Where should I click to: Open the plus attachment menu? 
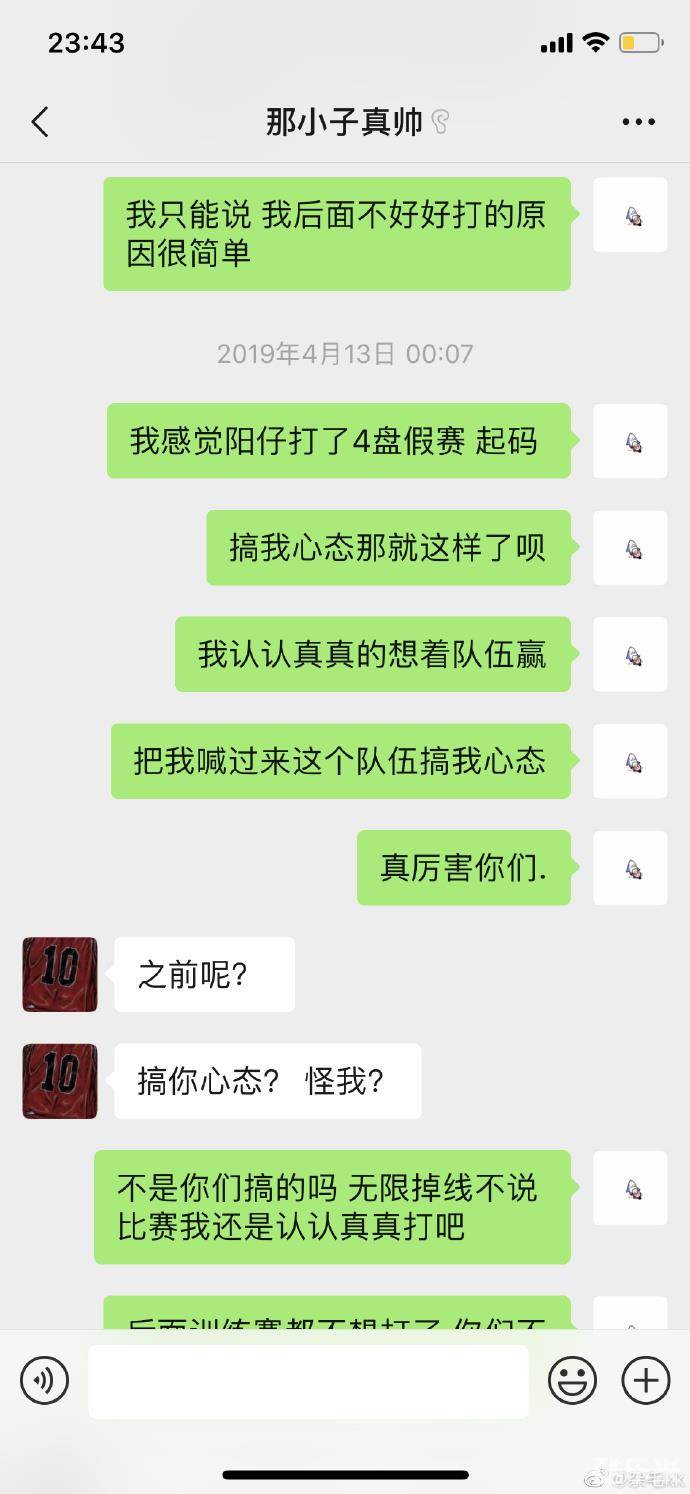(x=646, y=1381)
